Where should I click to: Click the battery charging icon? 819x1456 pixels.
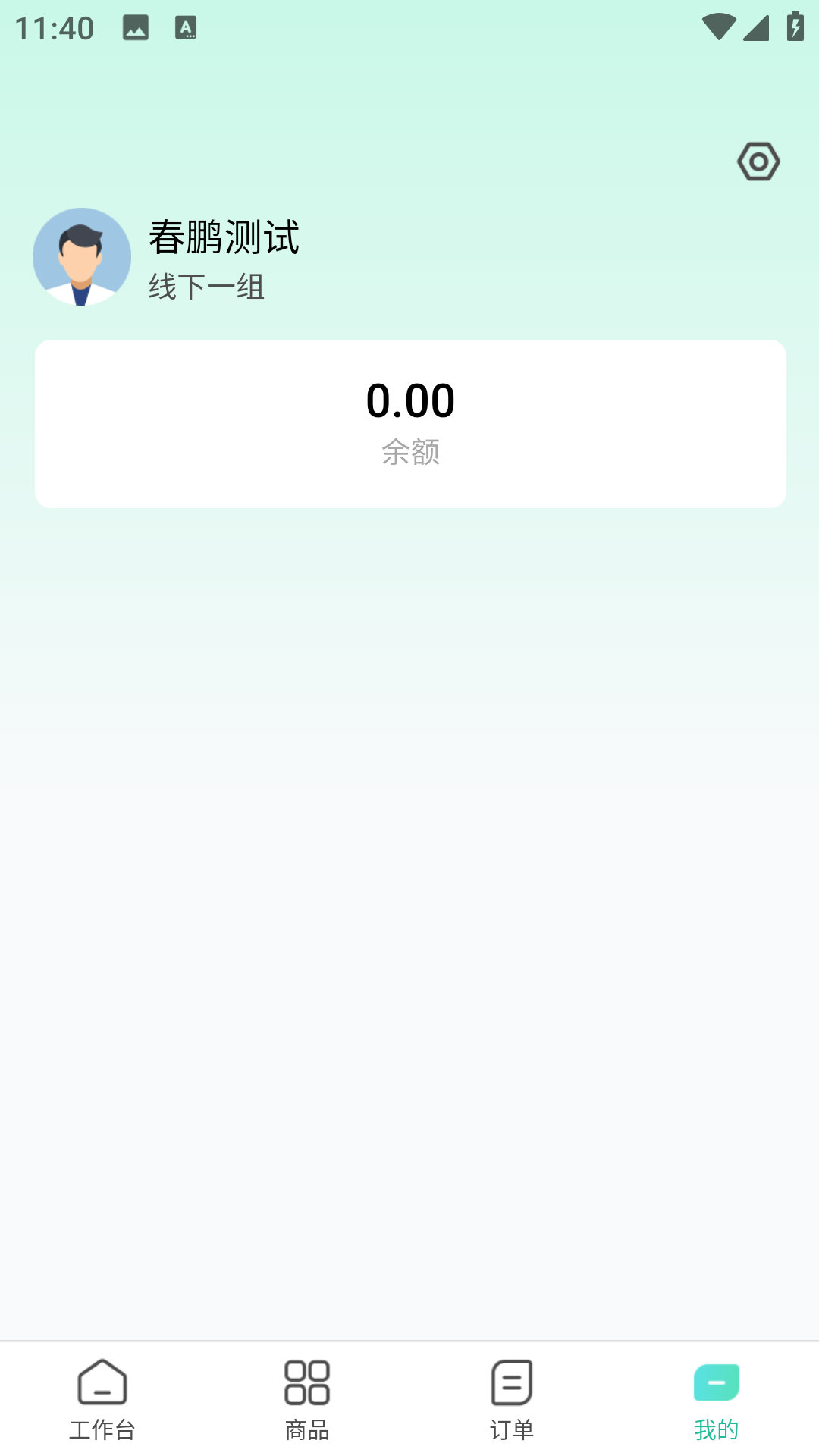pos(795,29)
